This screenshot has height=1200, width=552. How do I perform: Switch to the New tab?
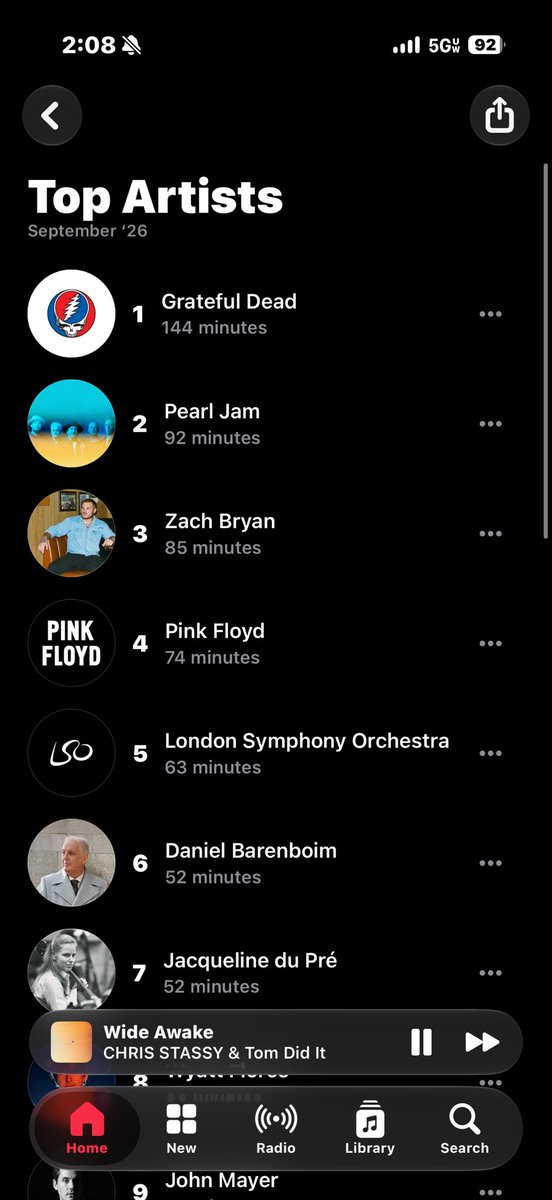[181, 1128]
